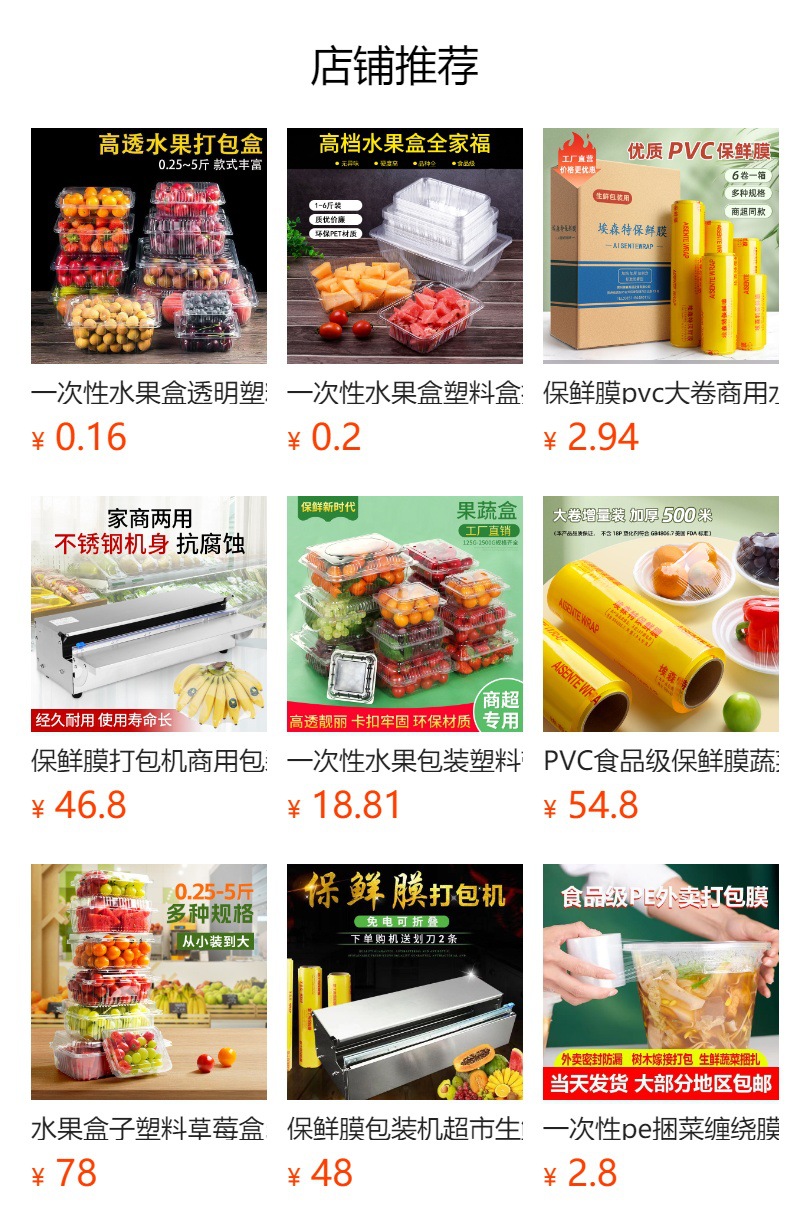View the PVC食品级保鲜膜 product at ¥54.8

(660, 614)
